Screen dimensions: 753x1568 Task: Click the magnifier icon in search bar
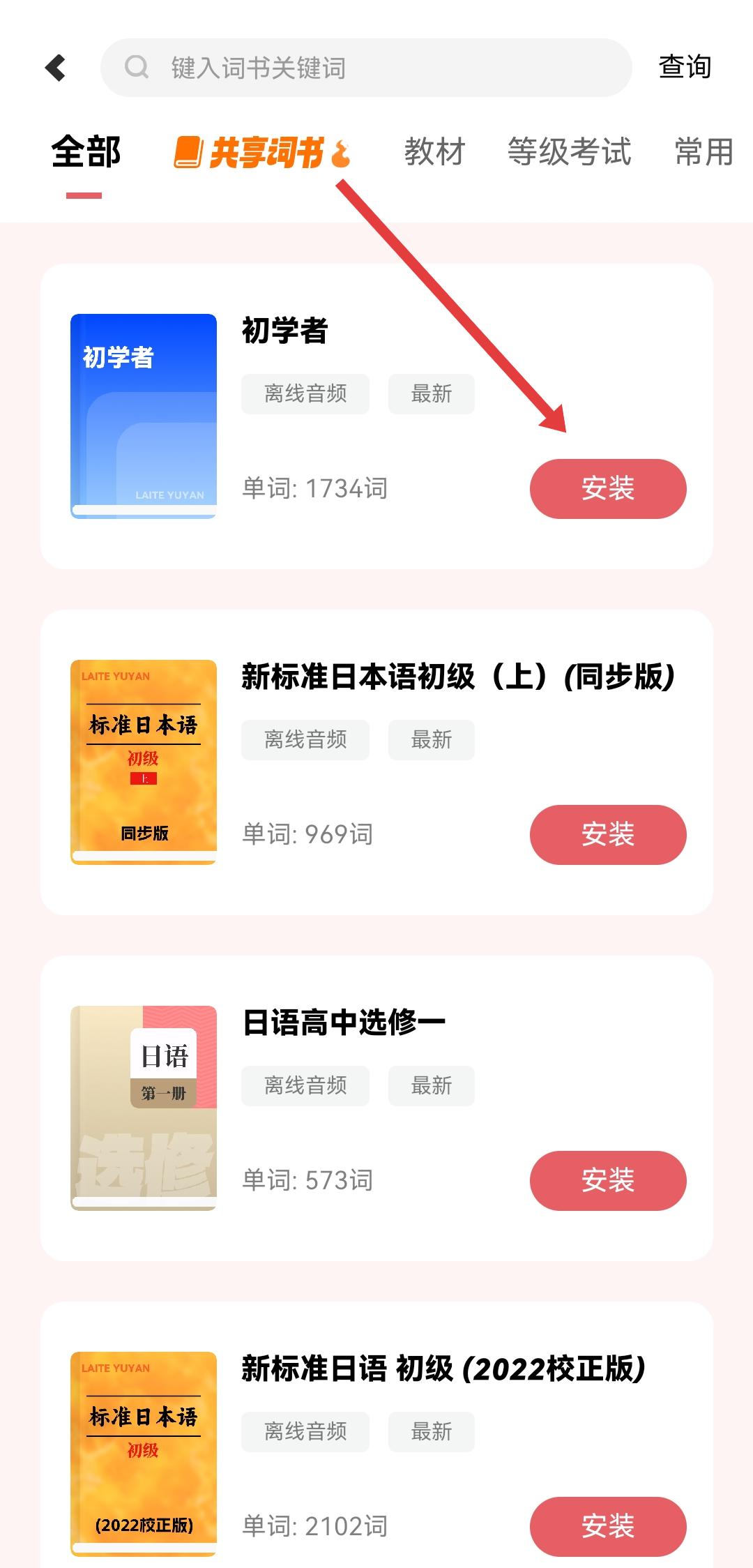click(138, 67)
